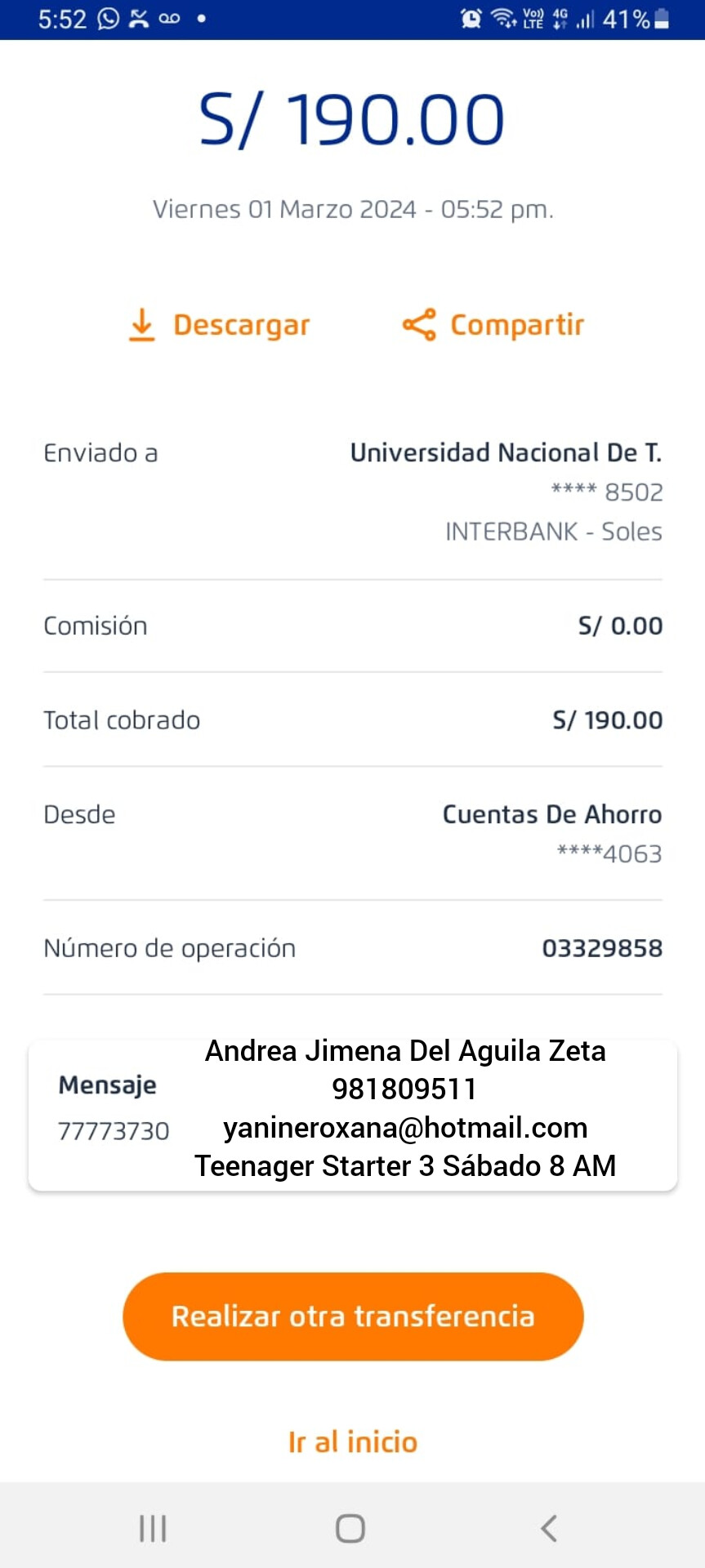Go to home via Ir al inicio
This screenshot has height=1568, width=705.
(353, 1442)
